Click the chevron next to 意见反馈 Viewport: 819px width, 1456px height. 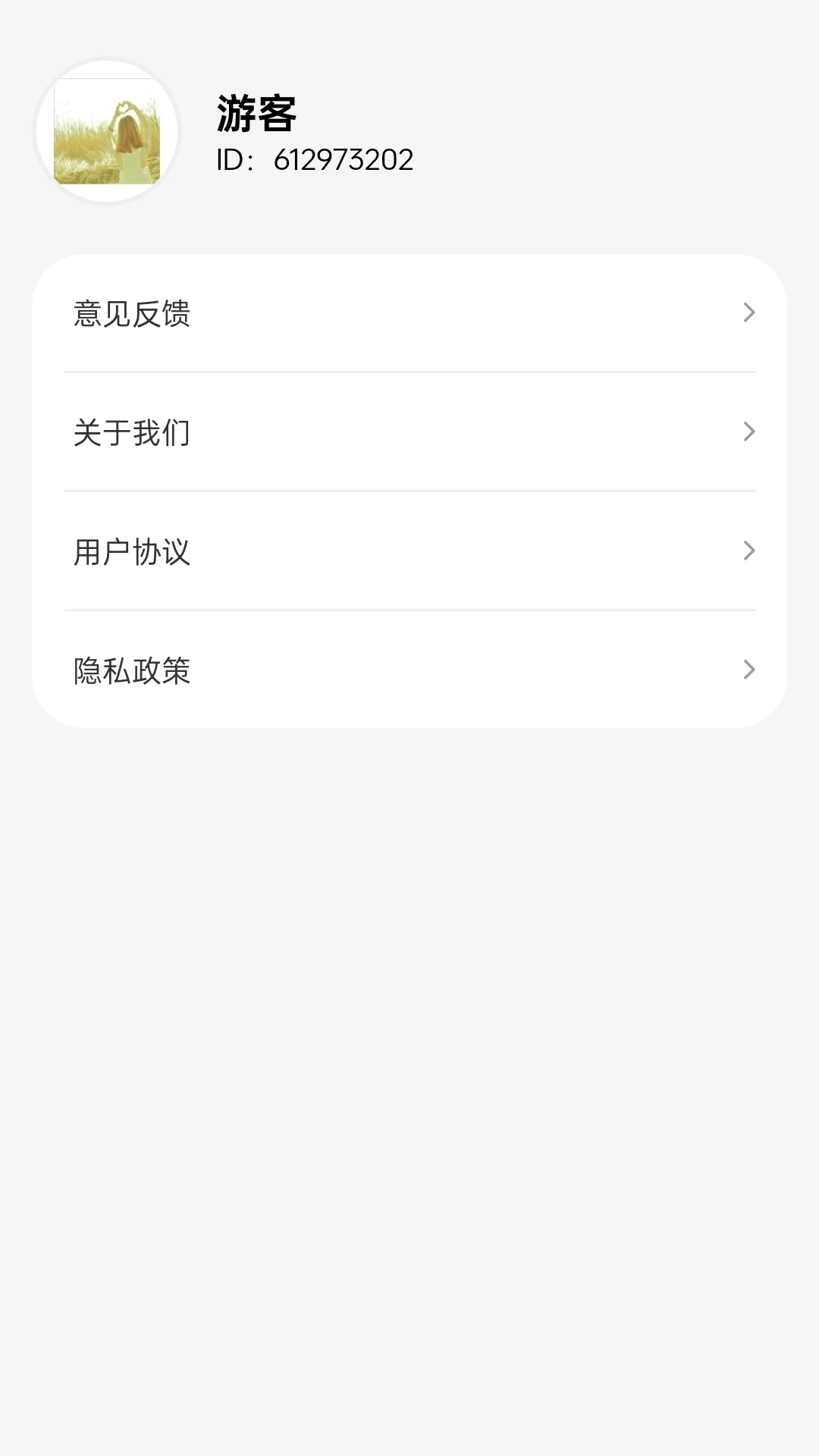(x=749, y=312)
